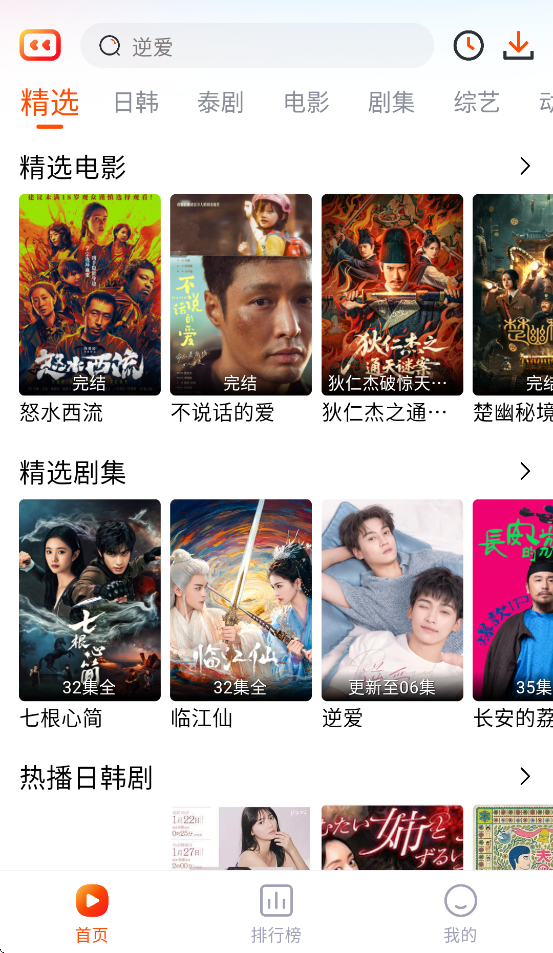Go to the 剧集 tab
The image size is (553, 953).
tap(391, 102)
